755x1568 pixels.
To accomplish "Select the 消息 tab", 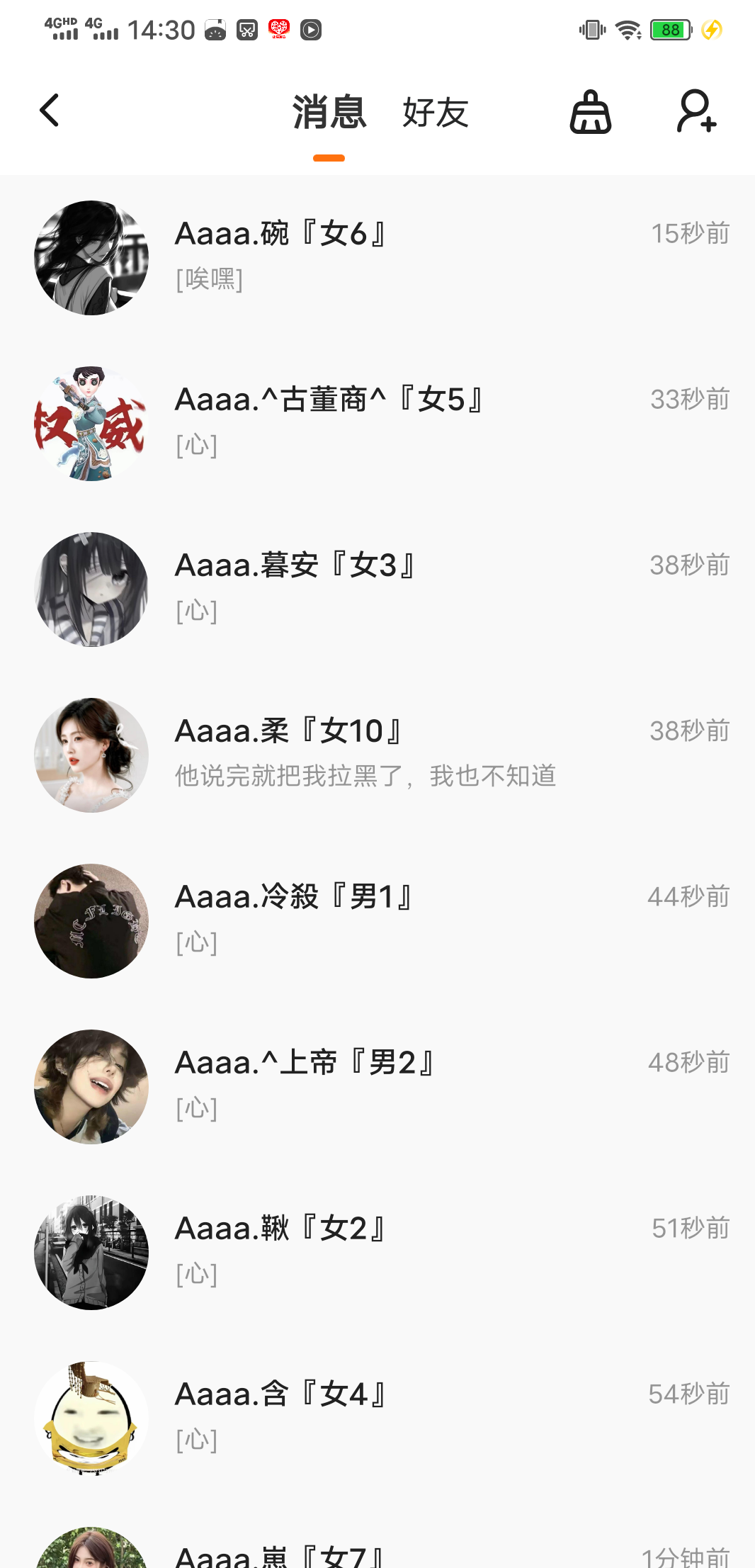I will tap(329, 113).
